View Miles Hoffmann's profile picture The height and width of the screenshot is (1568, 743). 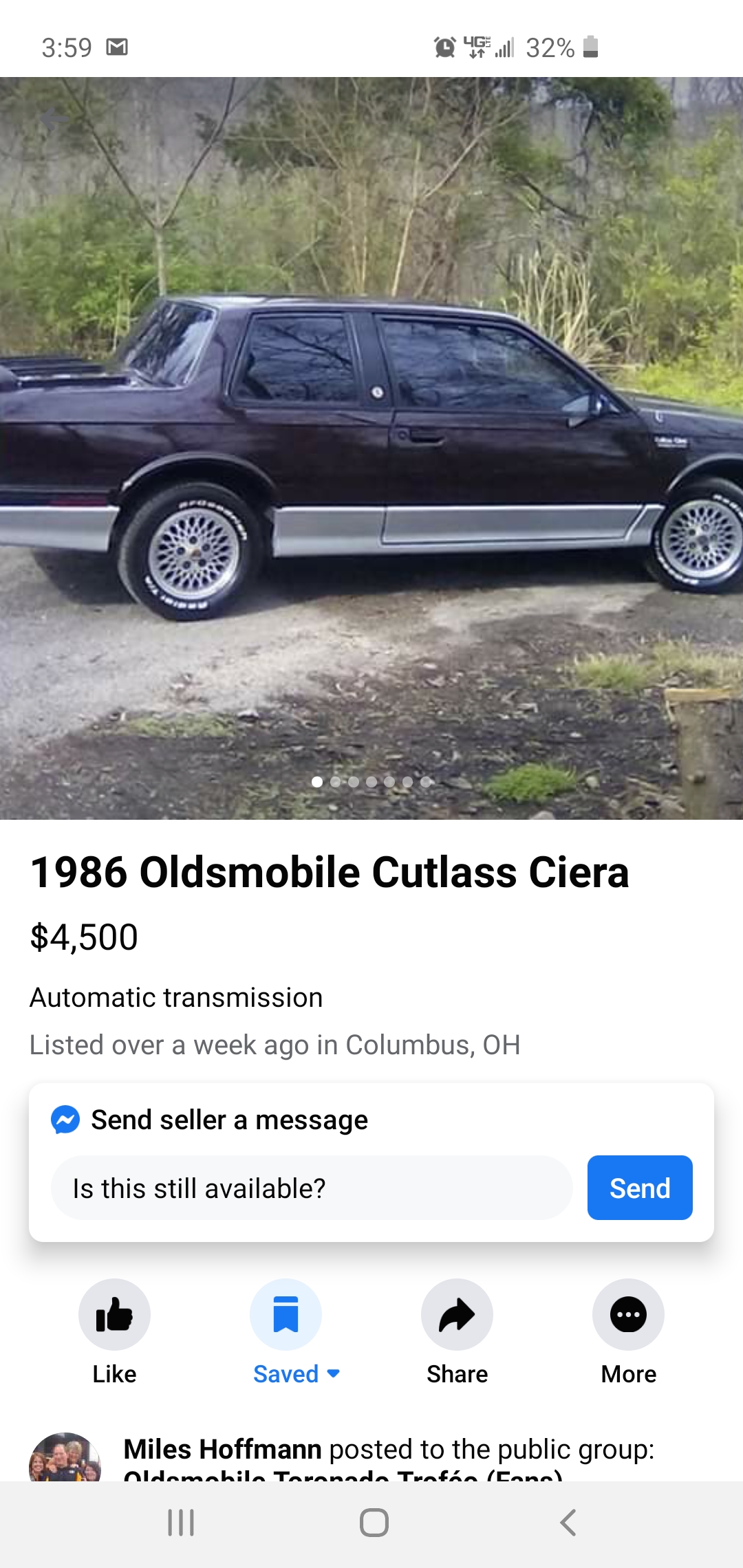[x=65, y=1457]
